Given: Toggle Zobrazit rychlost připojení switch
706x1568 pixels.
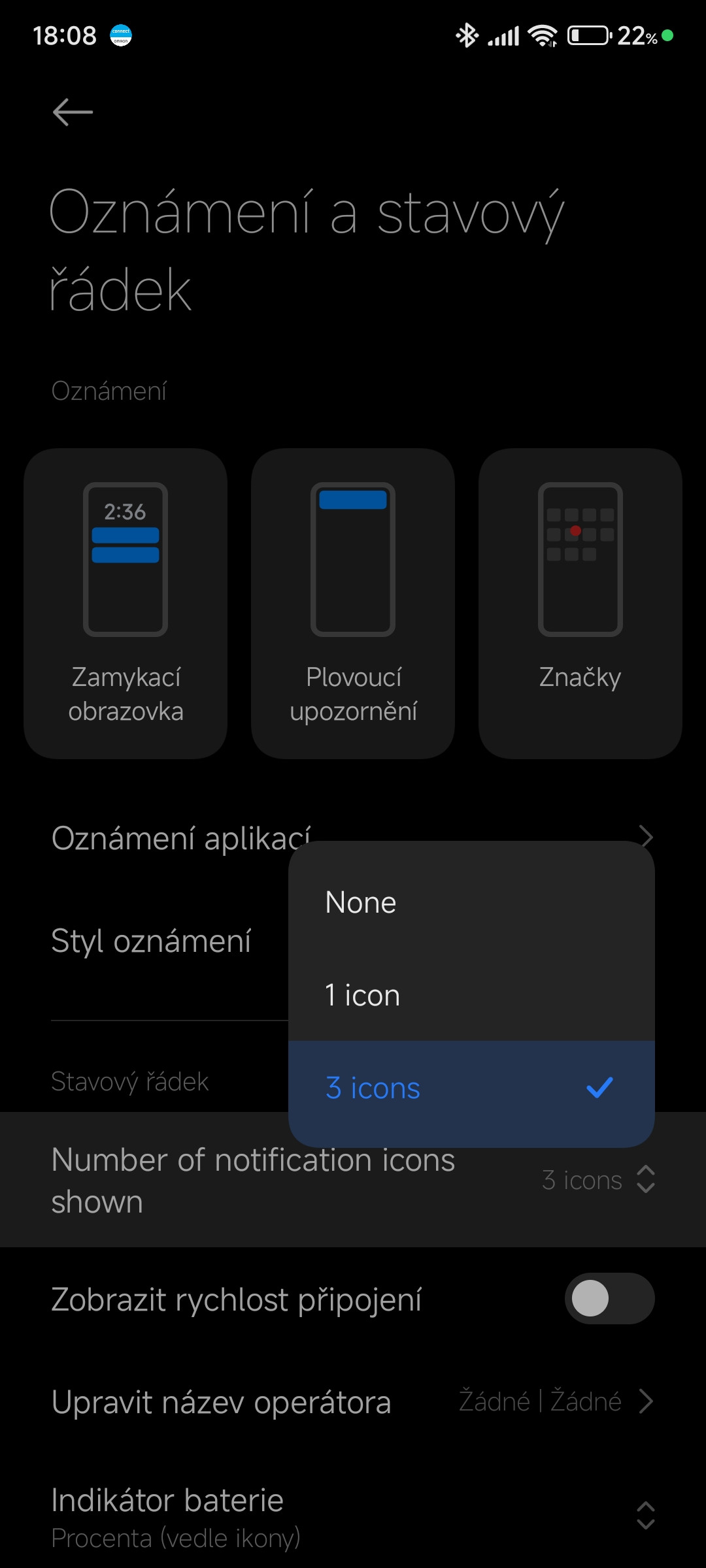Looking at the screenshot, I should click(609, 1299).
